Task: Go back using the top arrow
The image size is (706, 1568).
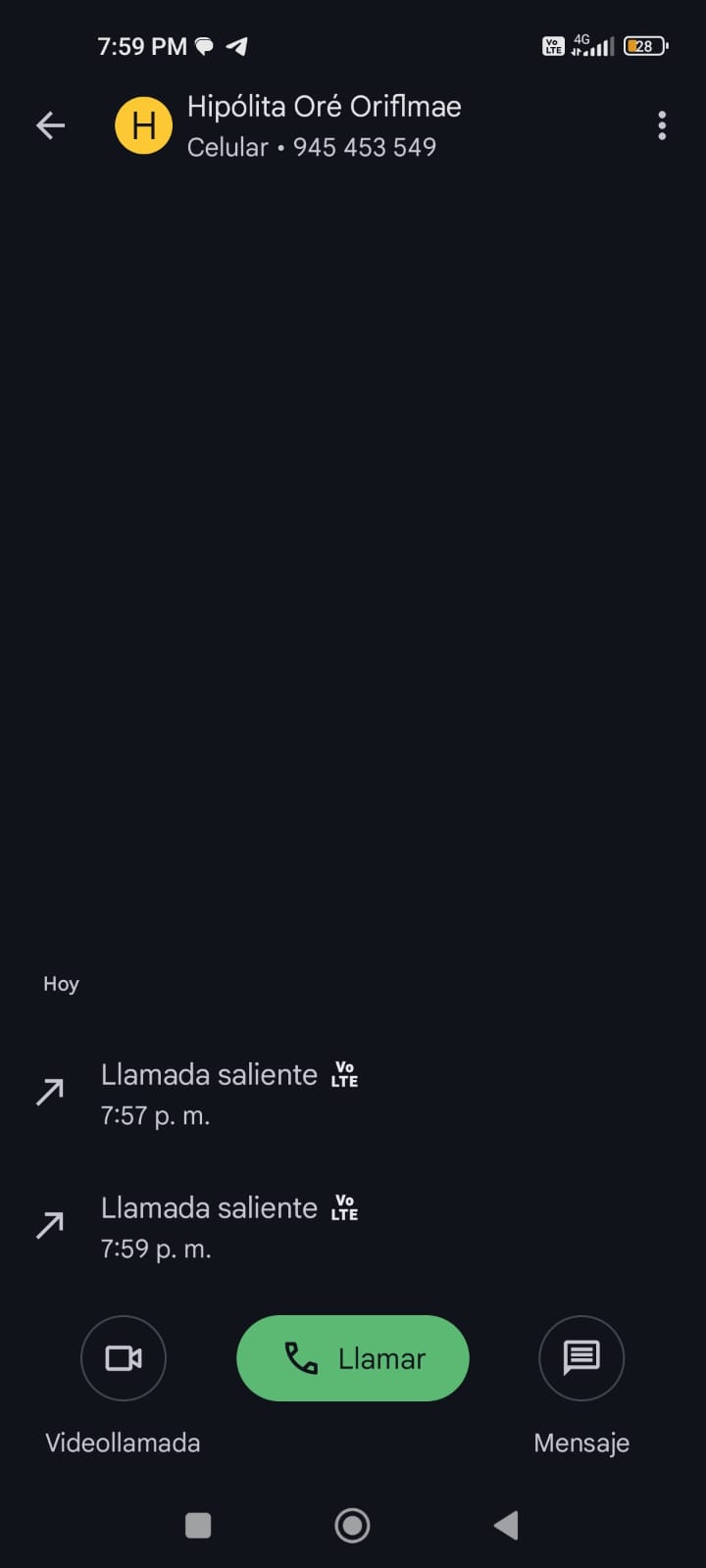Action: [50, 125]
